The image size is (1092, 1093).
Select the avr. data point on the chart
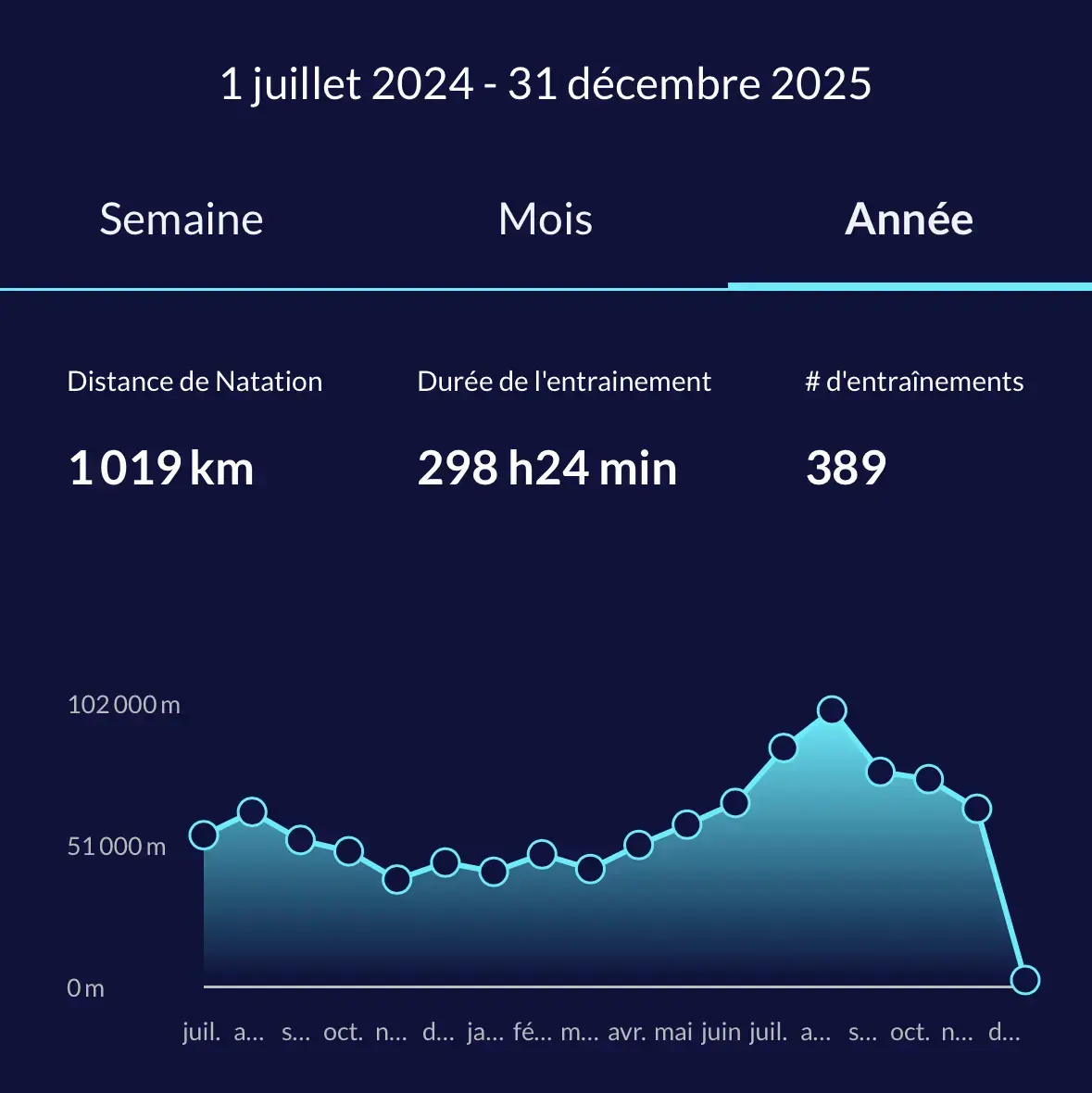coord(638,845)
